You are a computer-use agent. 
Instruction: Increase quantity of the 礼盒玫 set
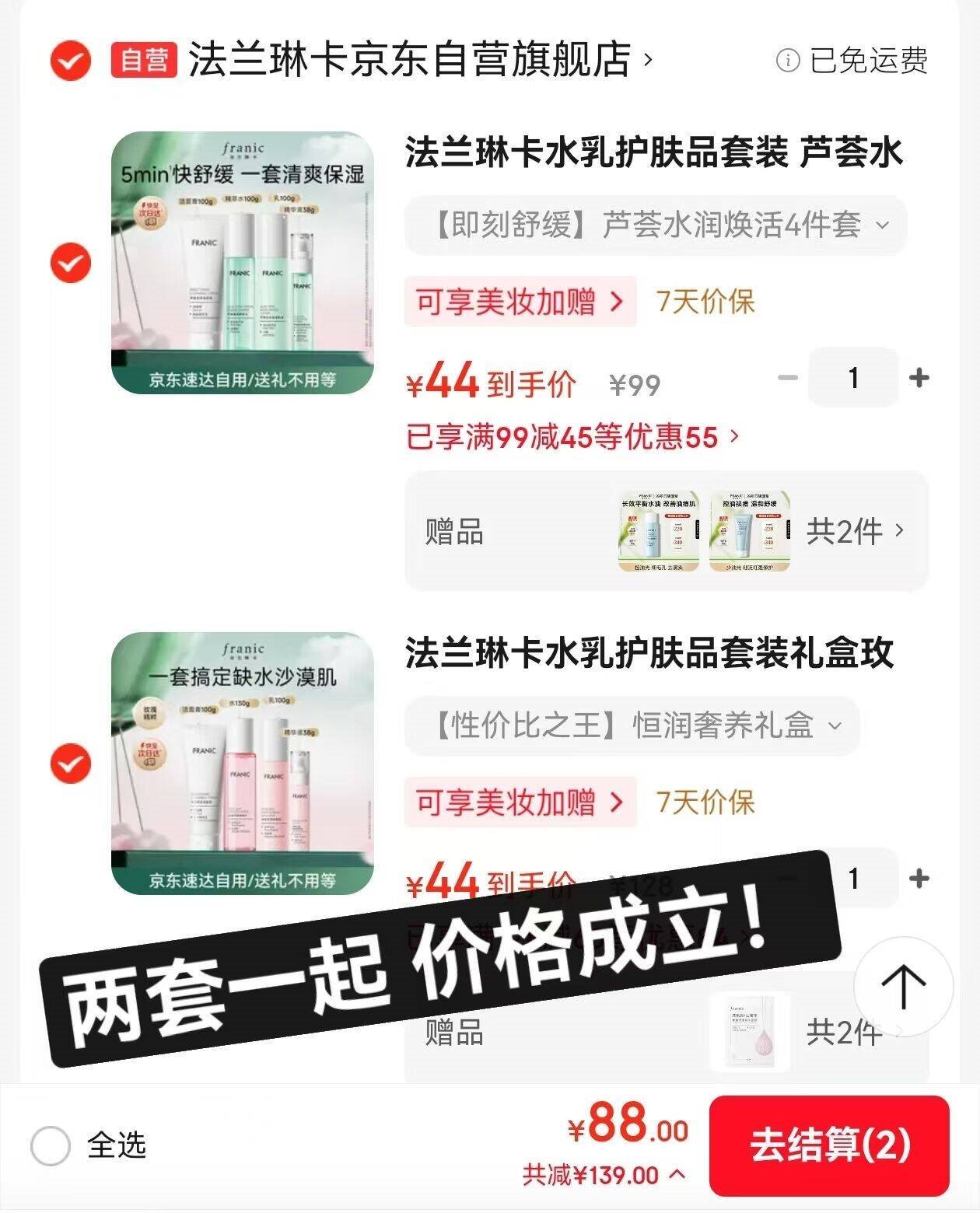coord(919,879)
